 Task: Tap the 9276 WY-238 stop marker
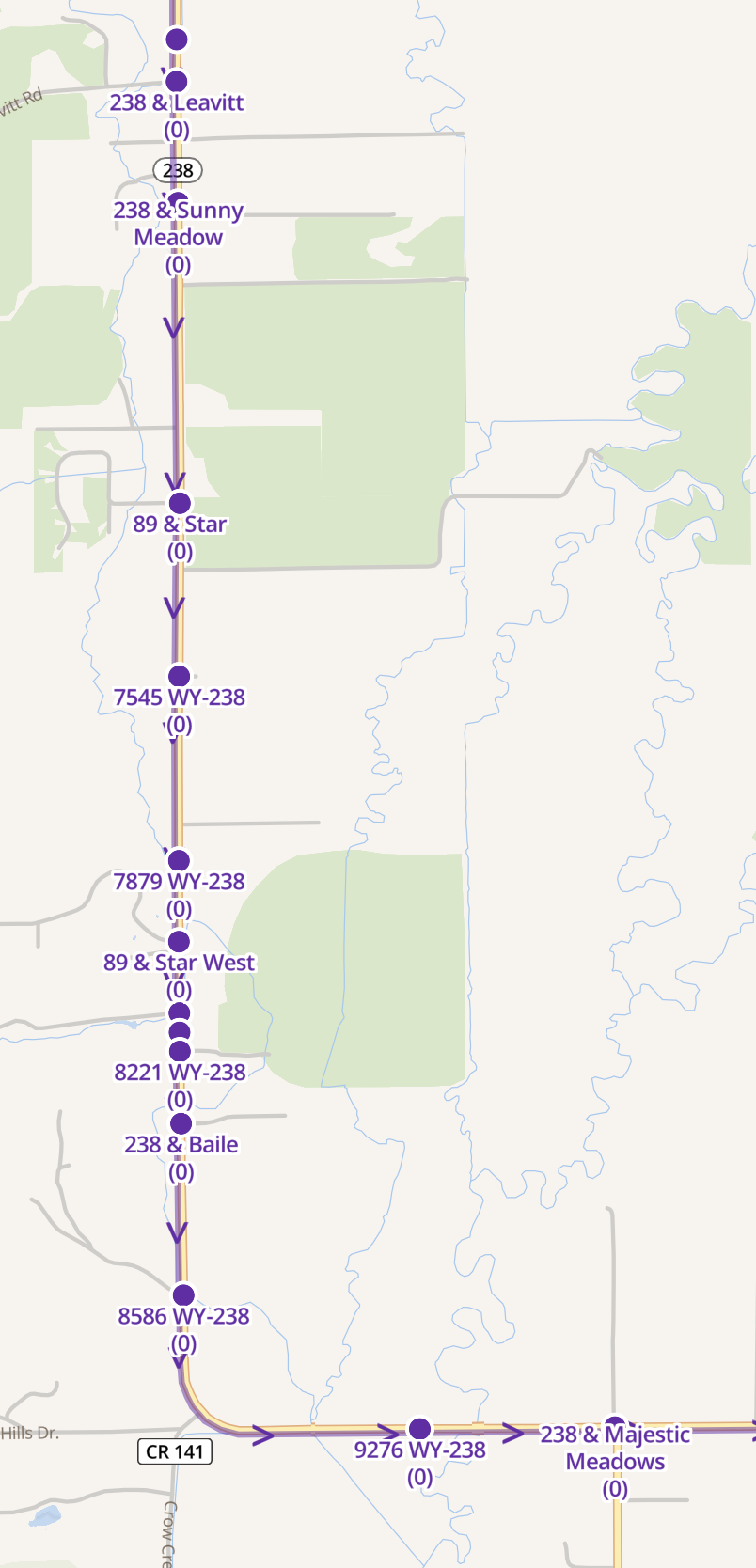[419, 1430]
